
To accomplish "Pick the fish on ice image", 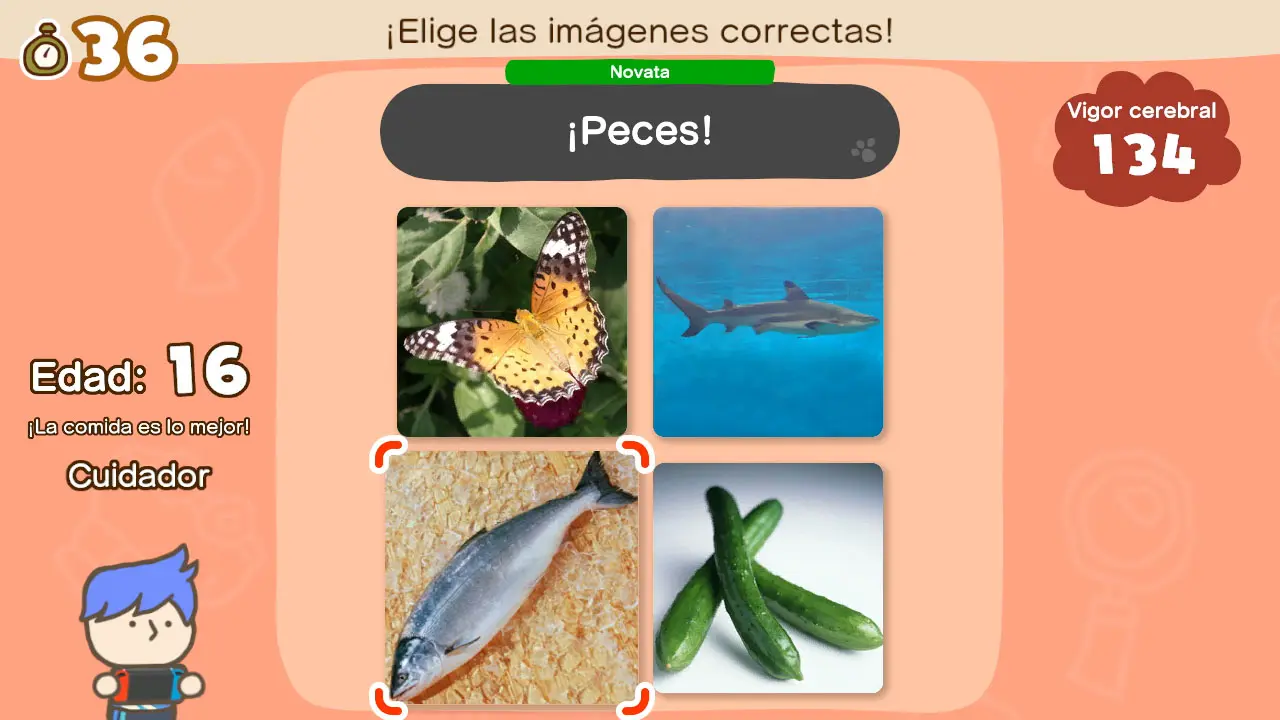I will point(512,578).
